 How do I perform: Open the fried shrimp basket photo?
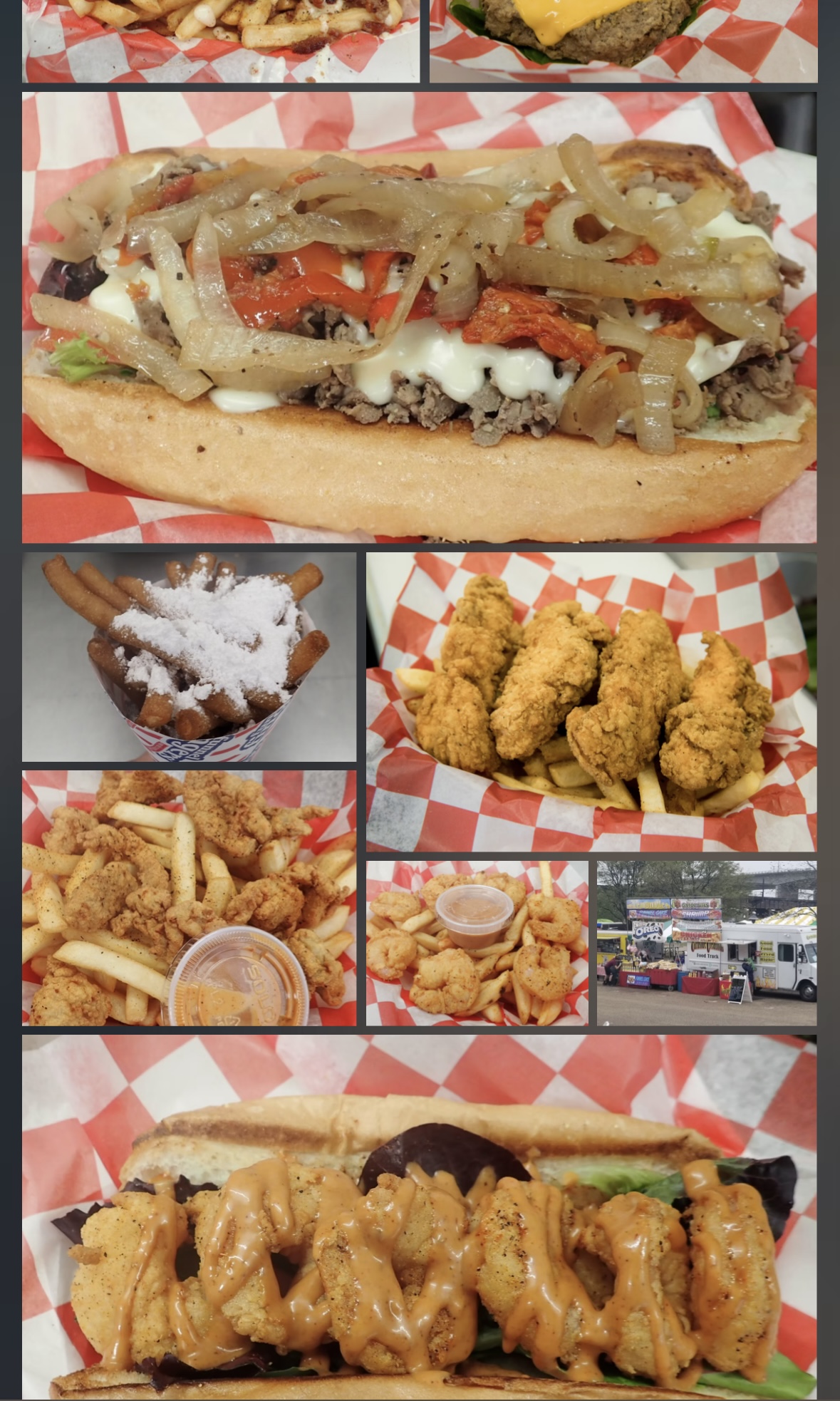[477, 943]
